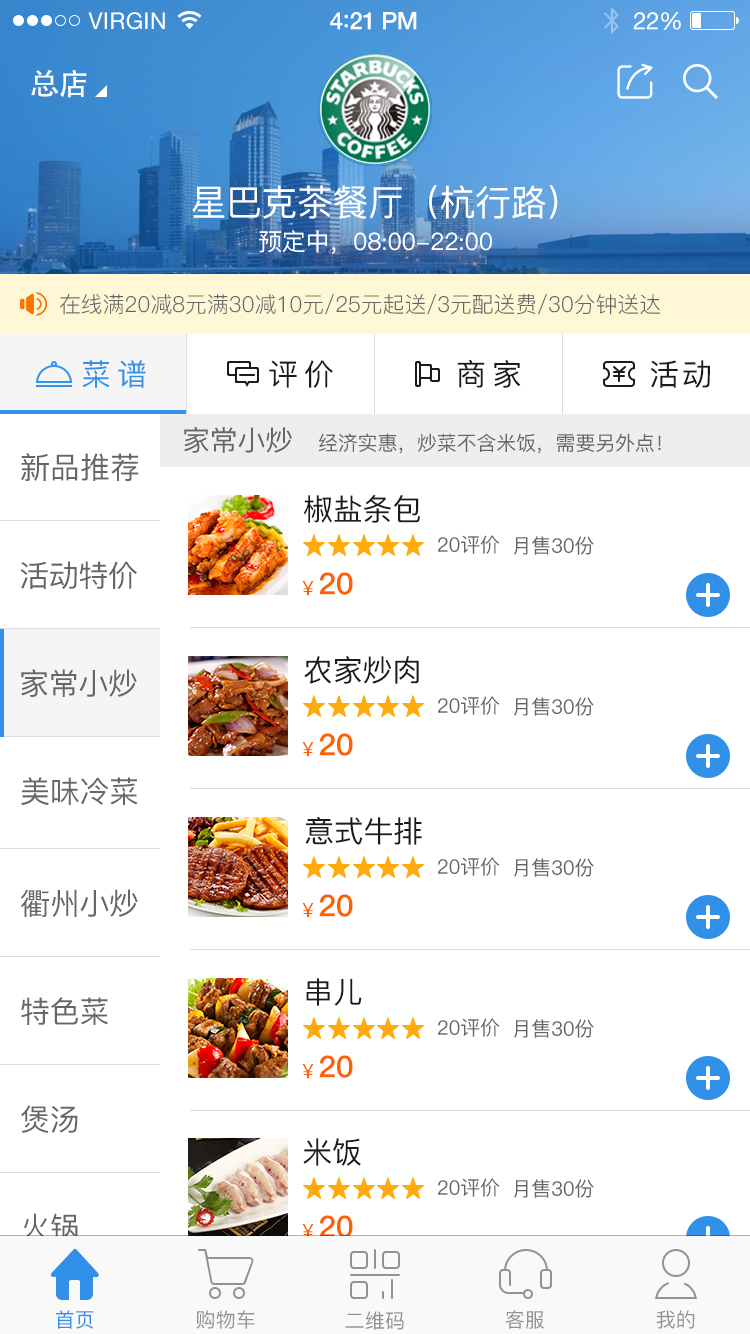Open the 购物车 shopping cart icon

click(224, 1271)
